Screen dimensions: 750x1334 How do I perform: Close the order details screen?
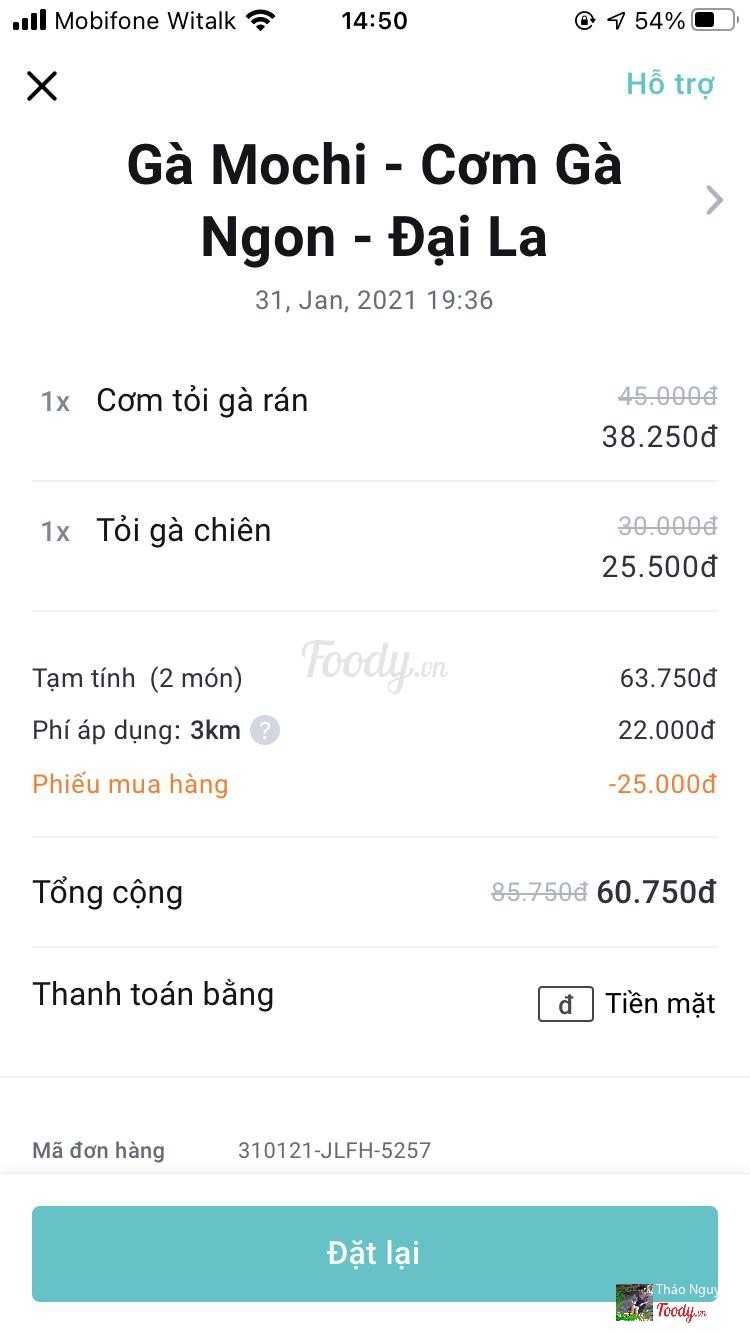point(42,86)
